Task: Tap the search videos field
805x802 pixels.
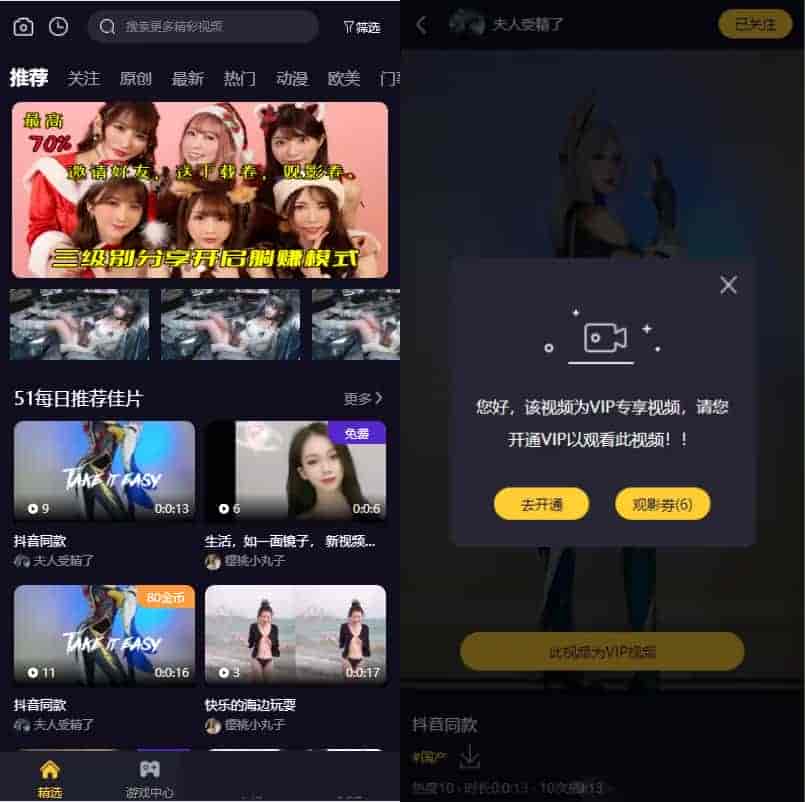Action: tap(204, 27)
